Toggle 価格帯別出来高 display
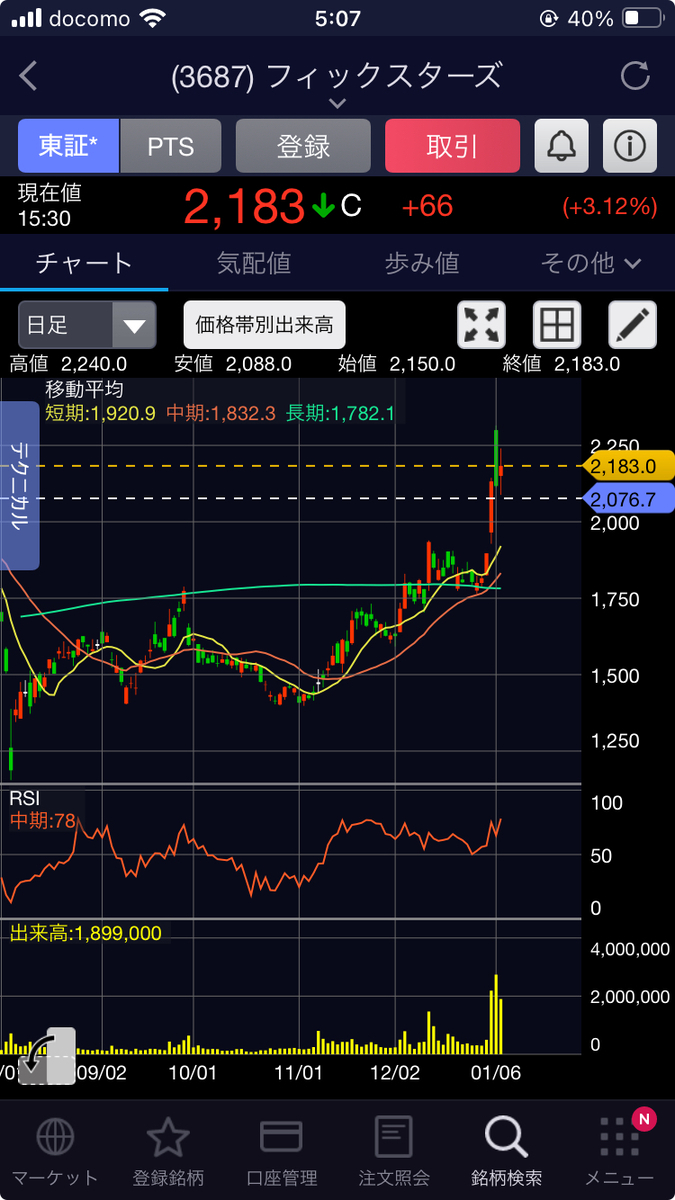675x1200 pixels. [264, 325]
